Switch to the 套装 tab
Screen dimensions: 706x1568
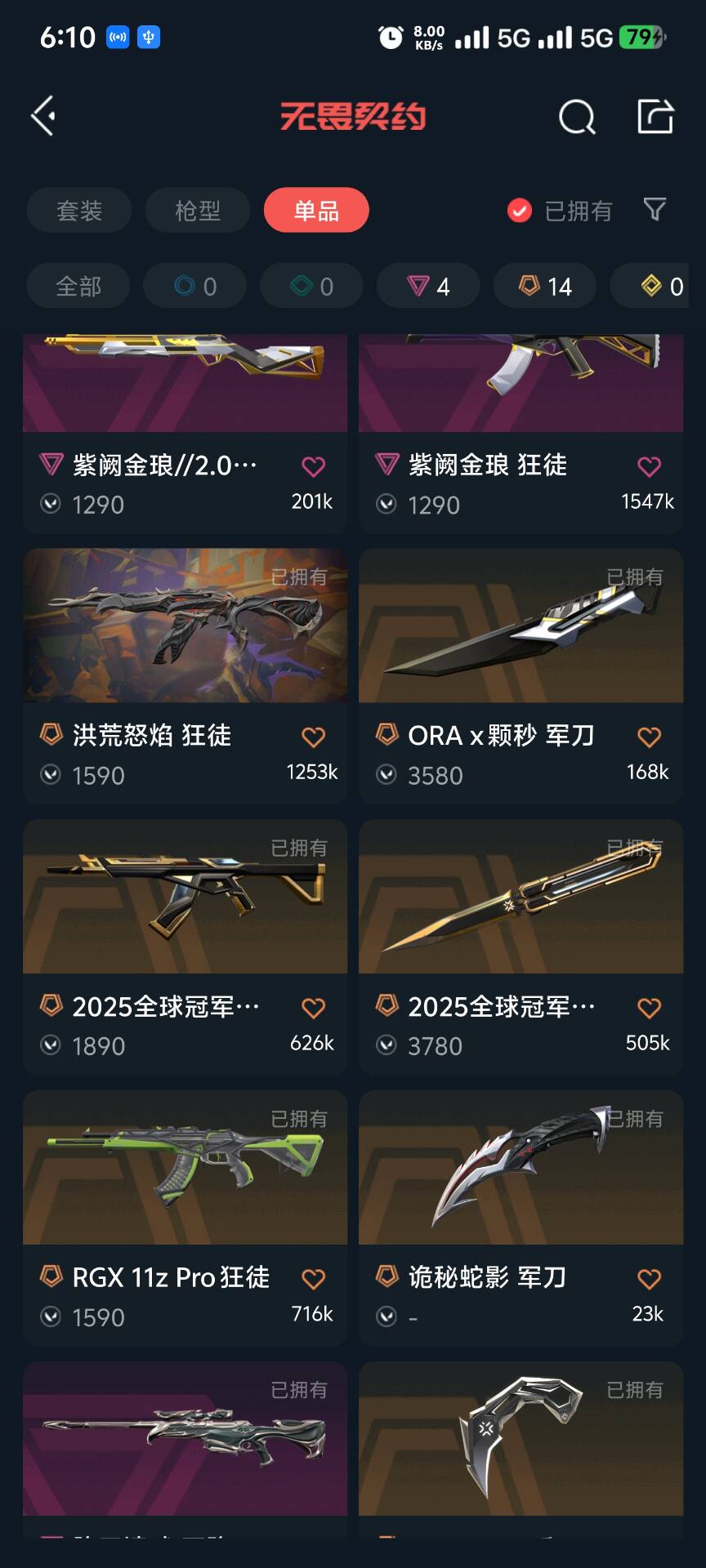pos(79,211)
